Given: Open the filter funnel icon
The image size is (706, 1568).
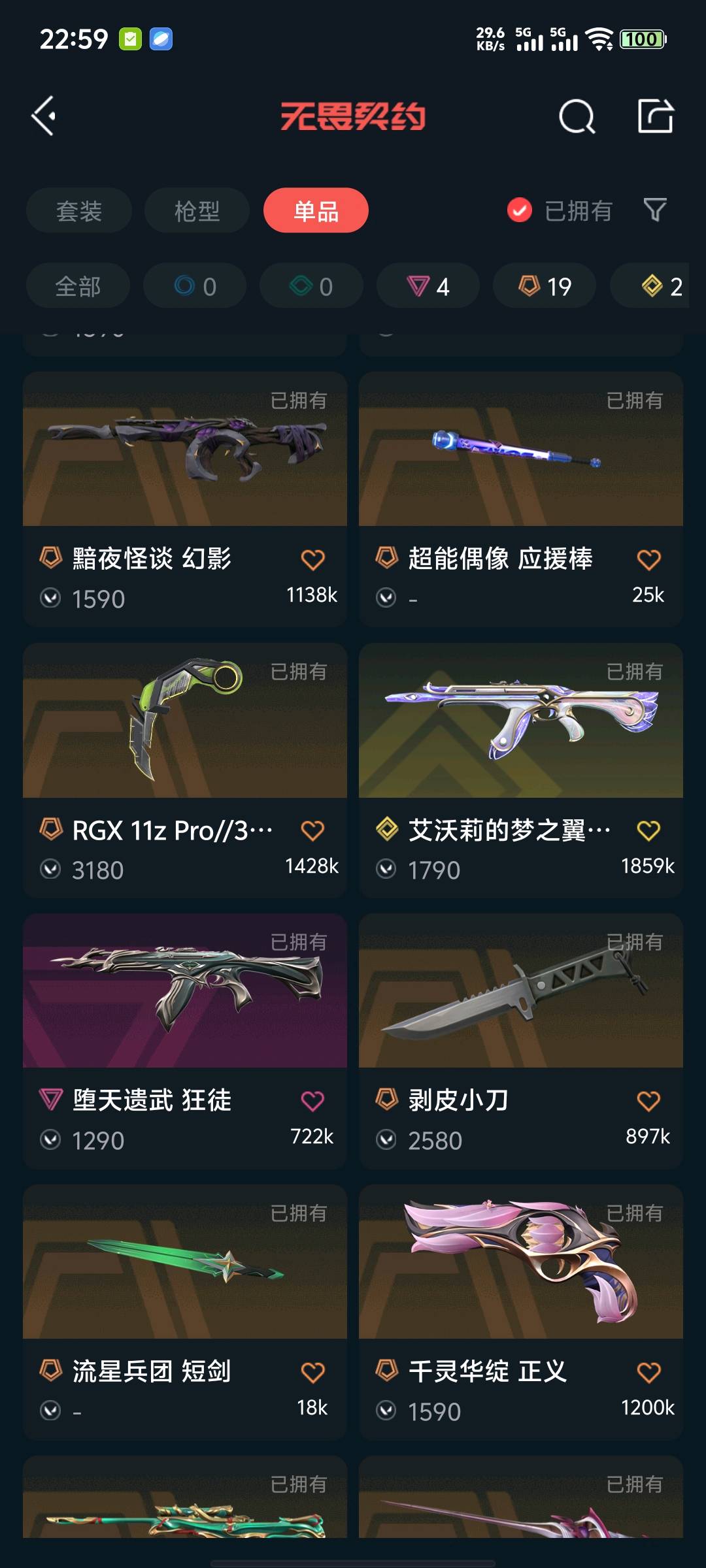Looking at the screenshot, I should point(655,210).
